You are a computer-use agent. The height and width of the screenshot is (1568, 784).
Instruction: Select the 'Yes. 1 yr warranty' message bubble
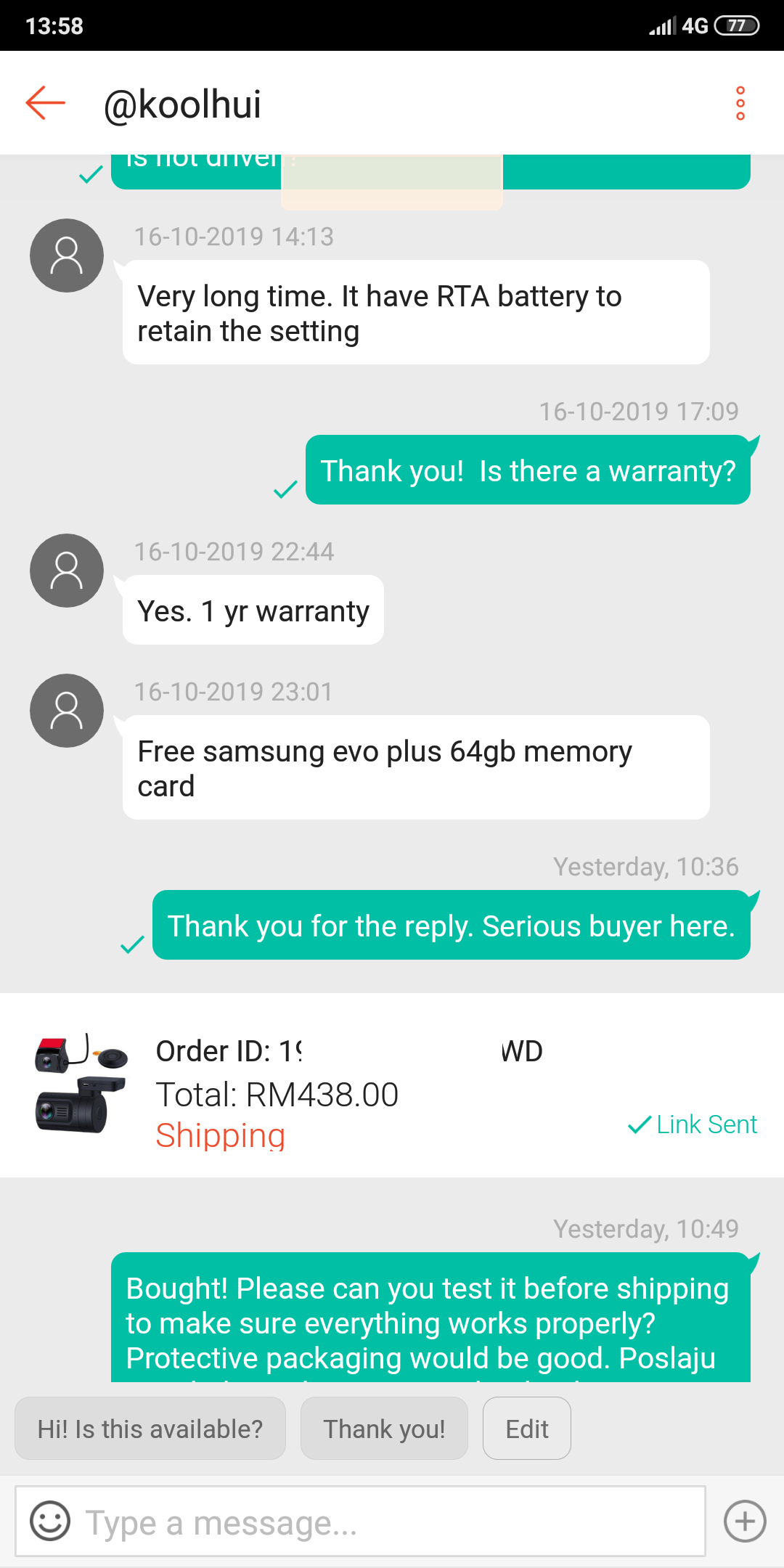253,611
